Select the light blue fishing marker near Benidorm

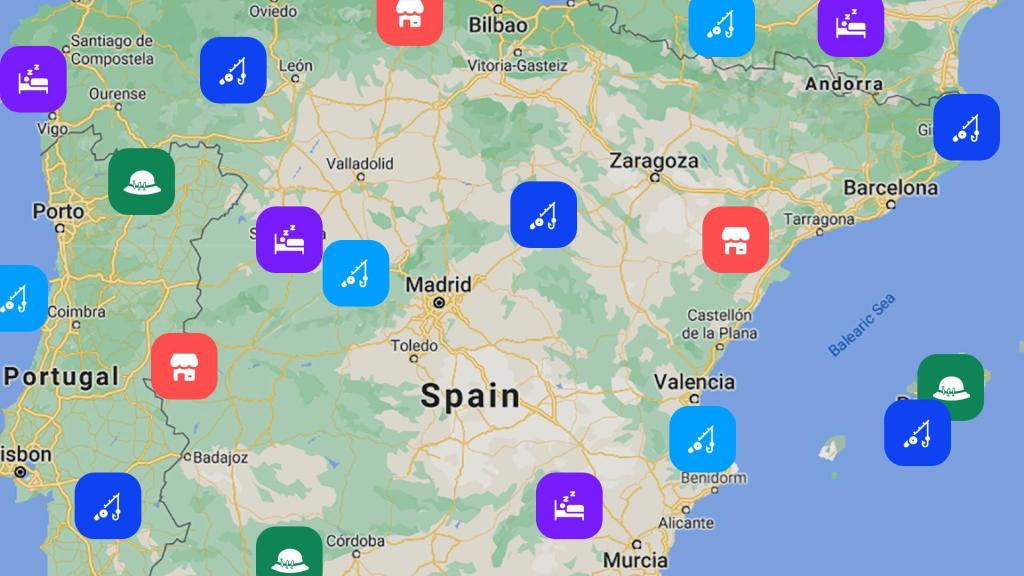click(702, 438)
